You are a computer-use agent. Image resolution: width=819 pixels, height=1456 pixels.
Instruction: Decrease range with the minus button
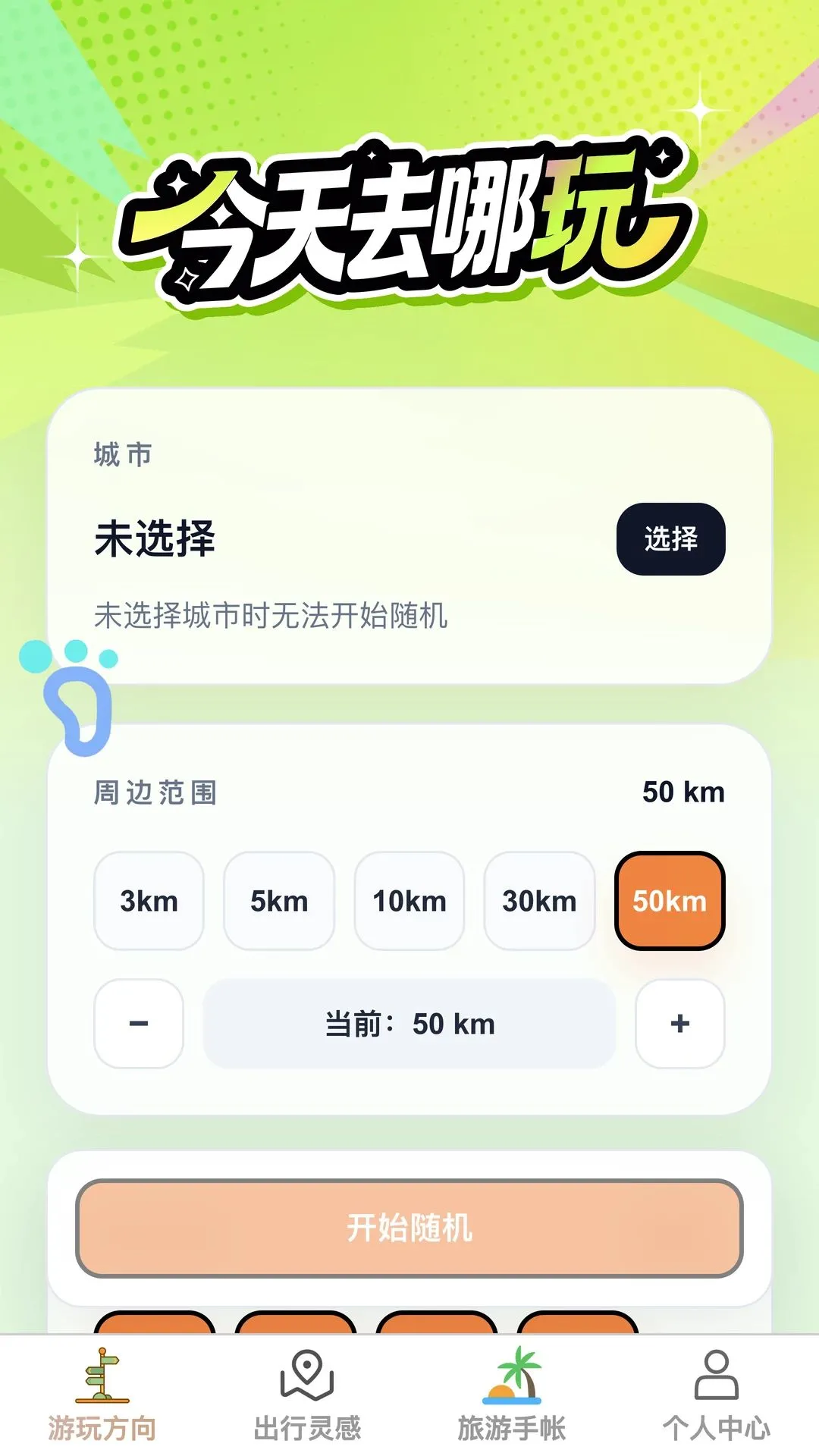(139, 1024)
